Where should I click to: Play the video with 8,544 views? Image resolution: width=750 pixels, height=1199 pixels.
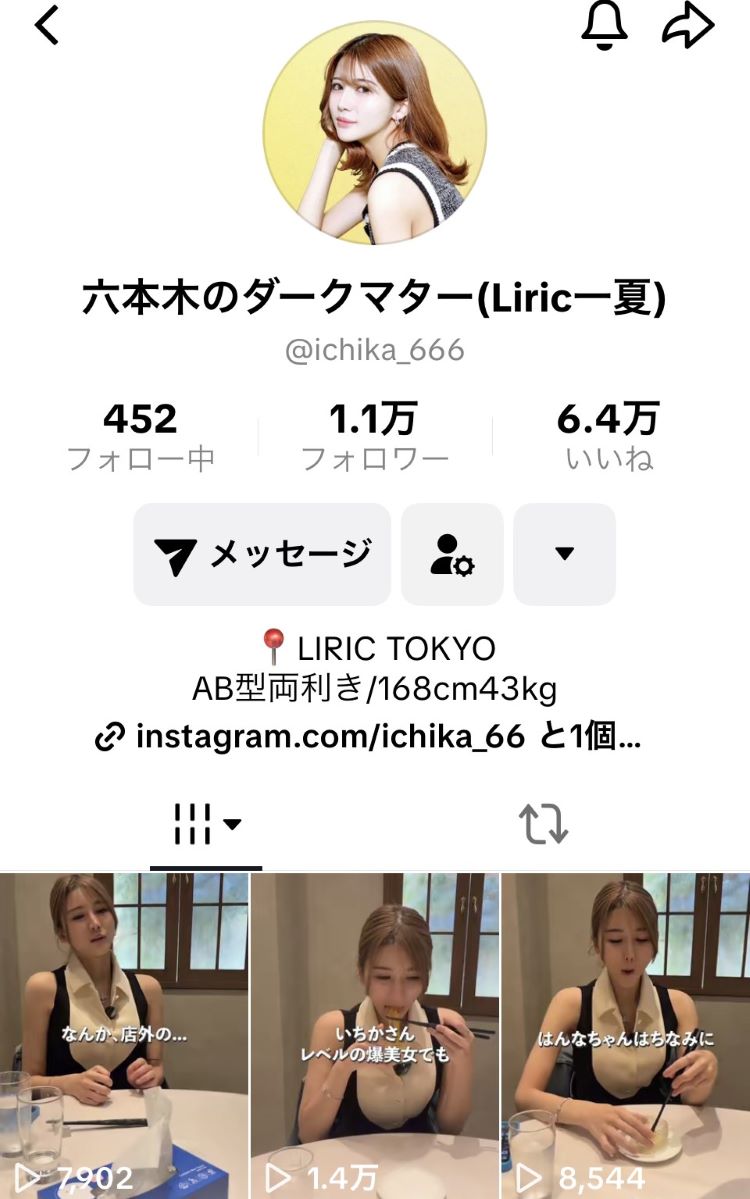click(626, 1030)
